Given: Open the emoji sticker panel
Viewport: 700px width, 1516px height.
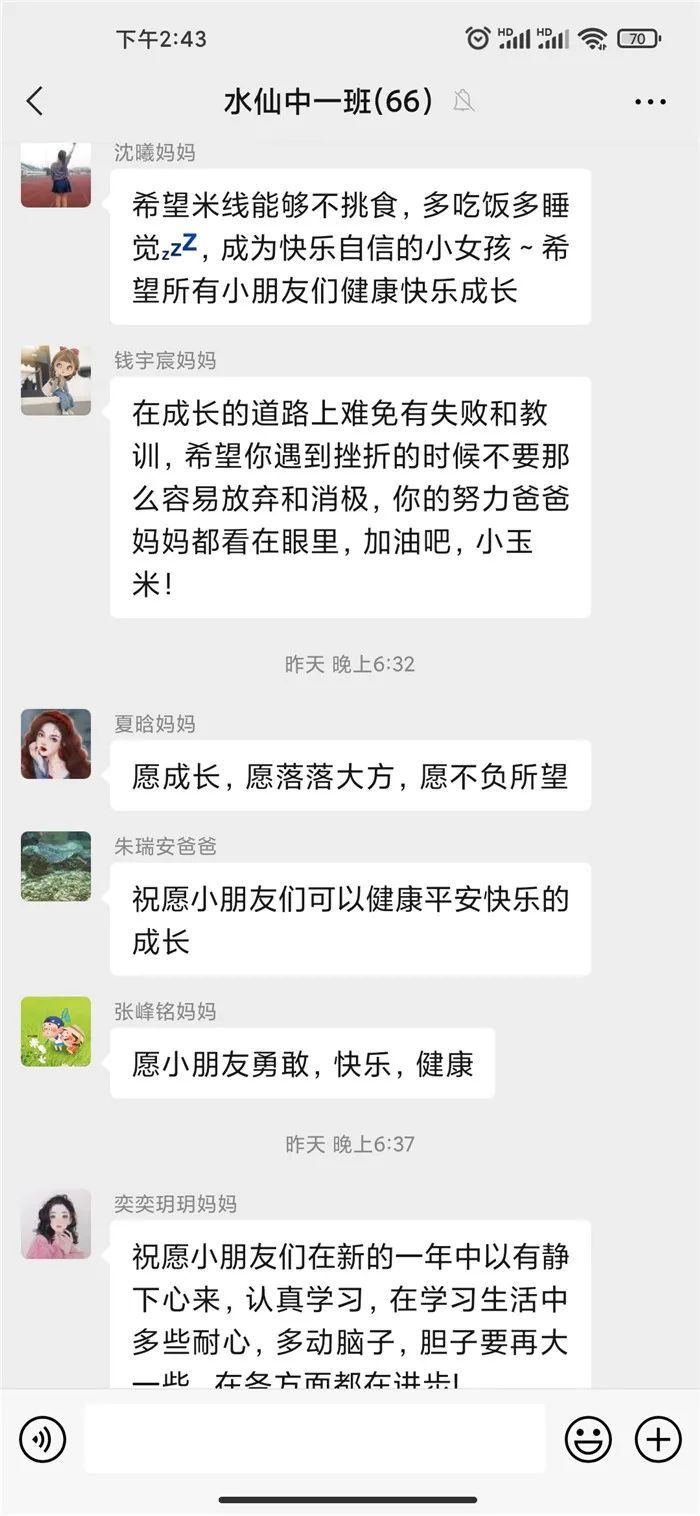Looking at the screenshot, I should 588,1439.
